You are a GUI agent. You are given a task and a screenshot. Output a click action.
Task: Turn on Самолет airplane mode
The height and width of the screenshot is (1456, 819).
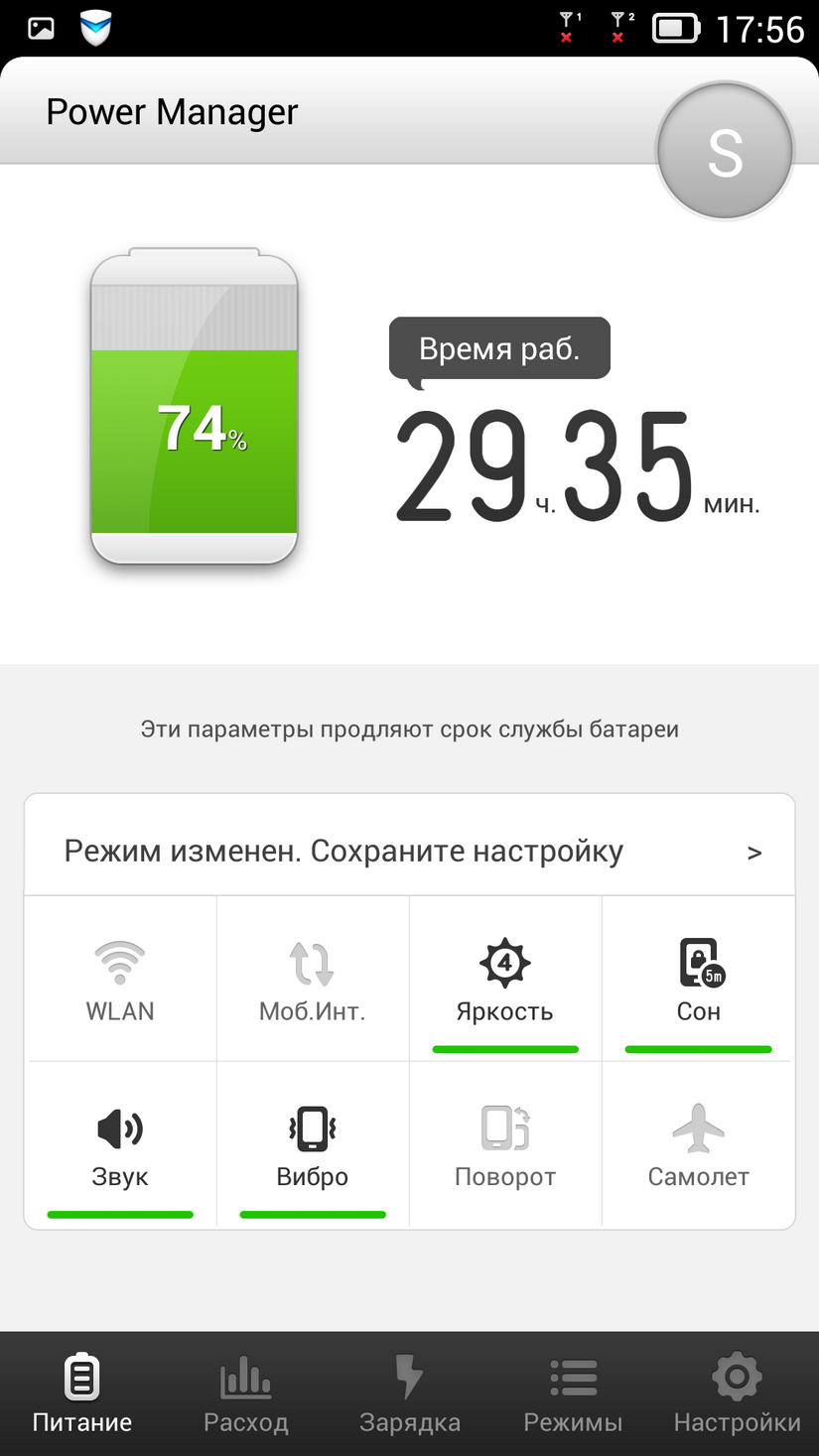(698, 1144)
